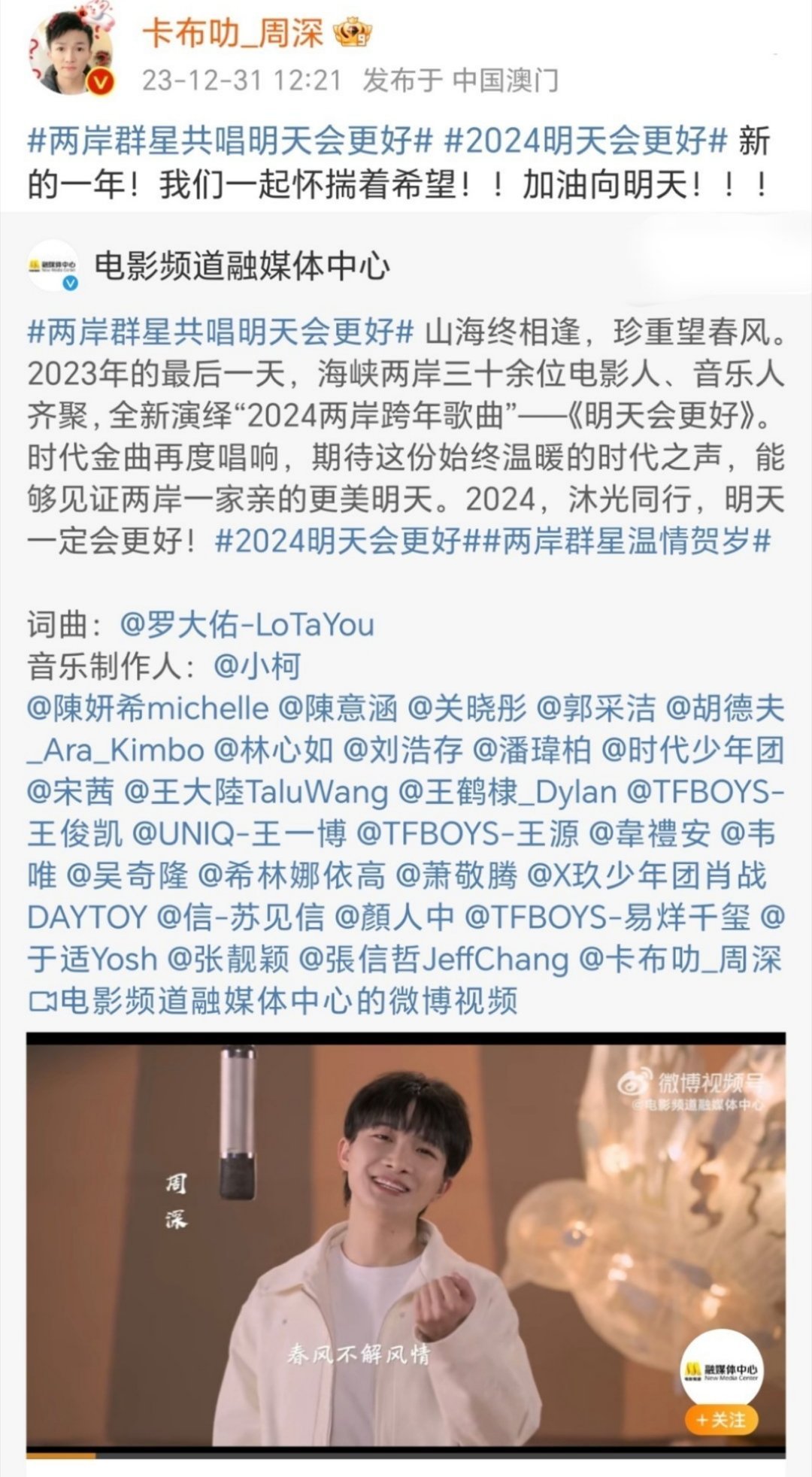812x1477 pixels.
Task: Open mention @宋茜
Action: click(71, 791)
